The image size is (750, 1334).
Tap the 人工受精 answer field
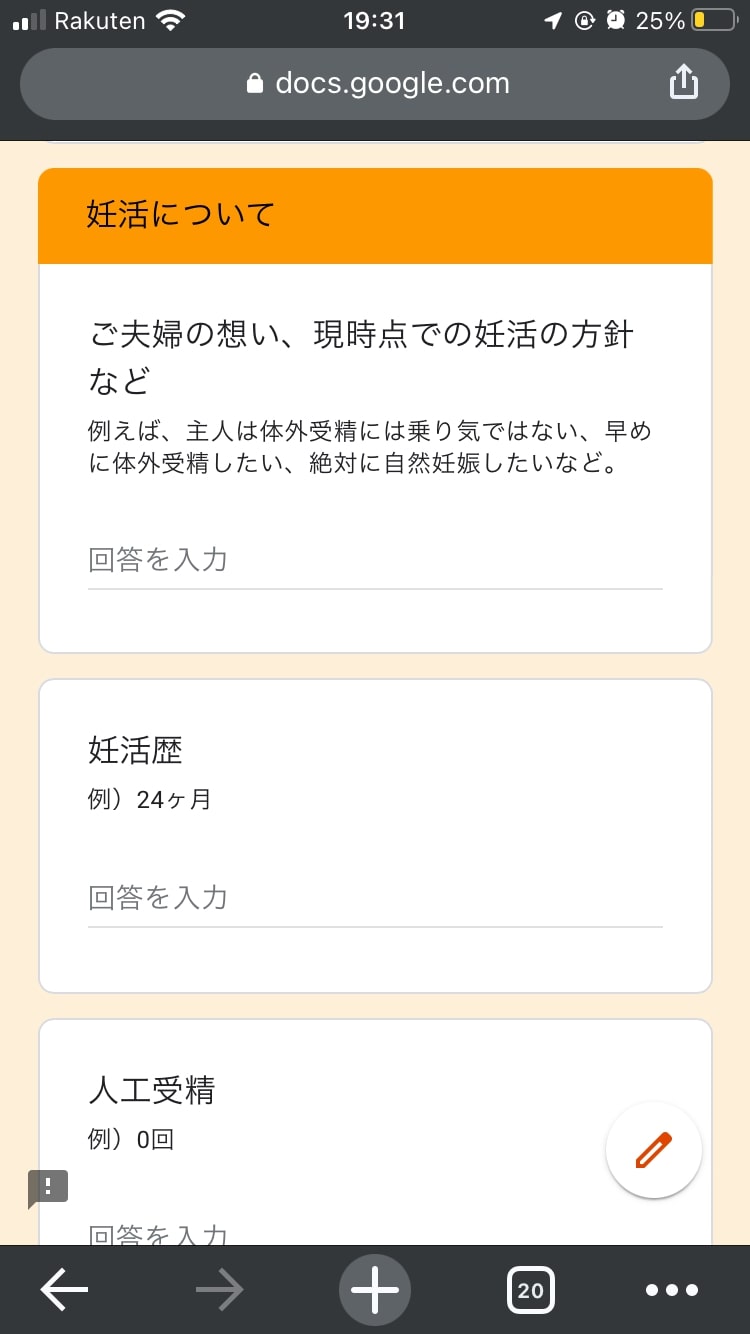(340, 1234)
